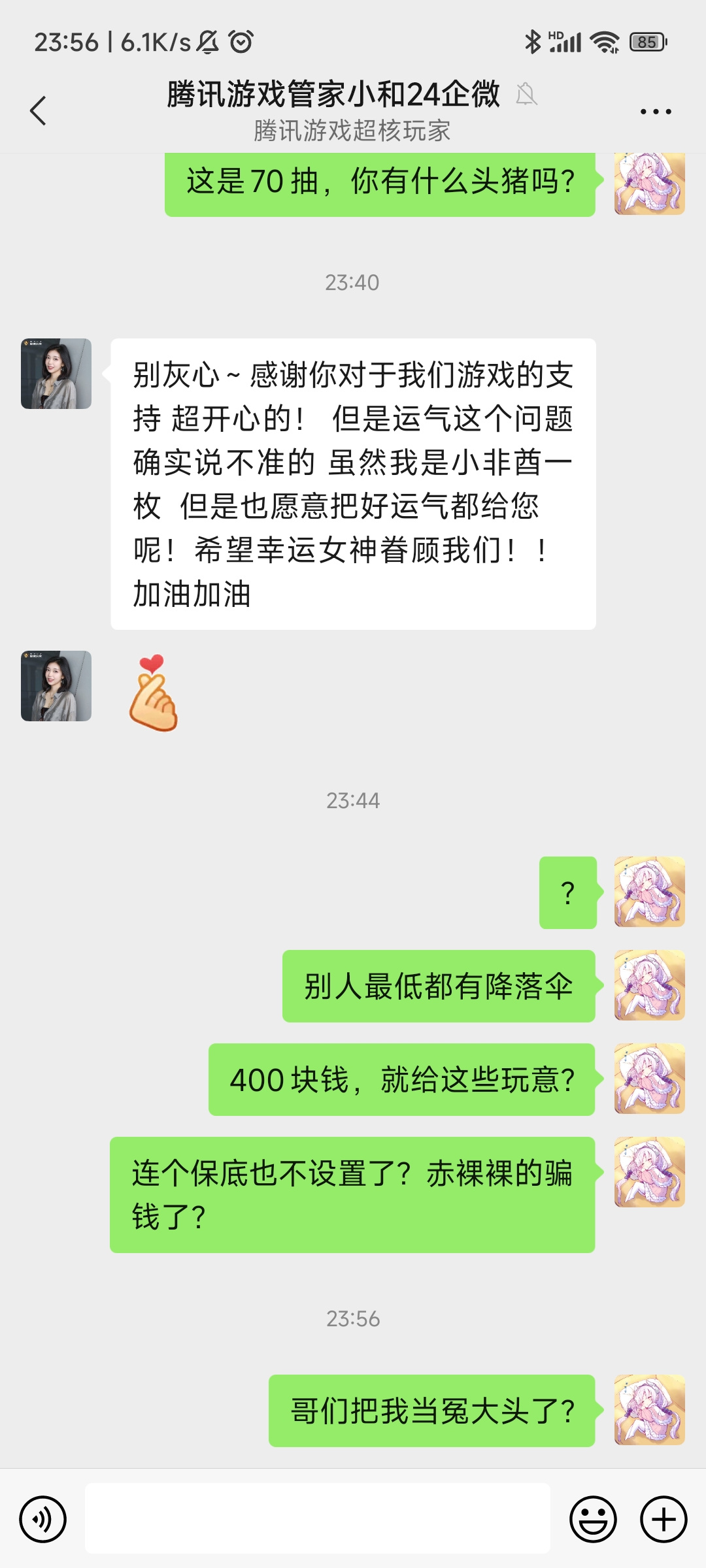
Task: Go back from this chat
Action: [x=39, y=110]
